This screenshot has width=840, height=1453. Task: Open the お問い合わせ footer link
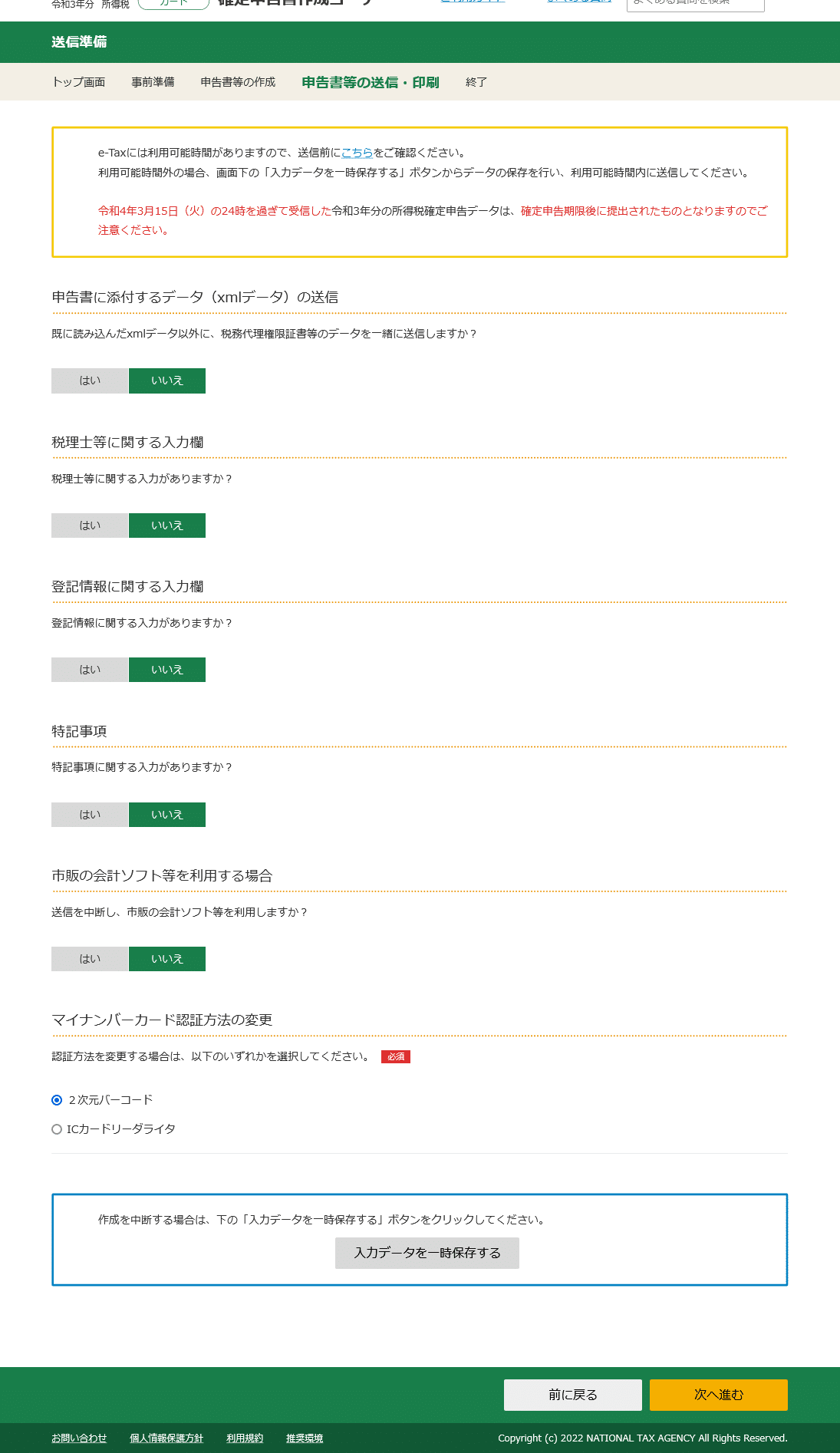(x=79, y=1438)
